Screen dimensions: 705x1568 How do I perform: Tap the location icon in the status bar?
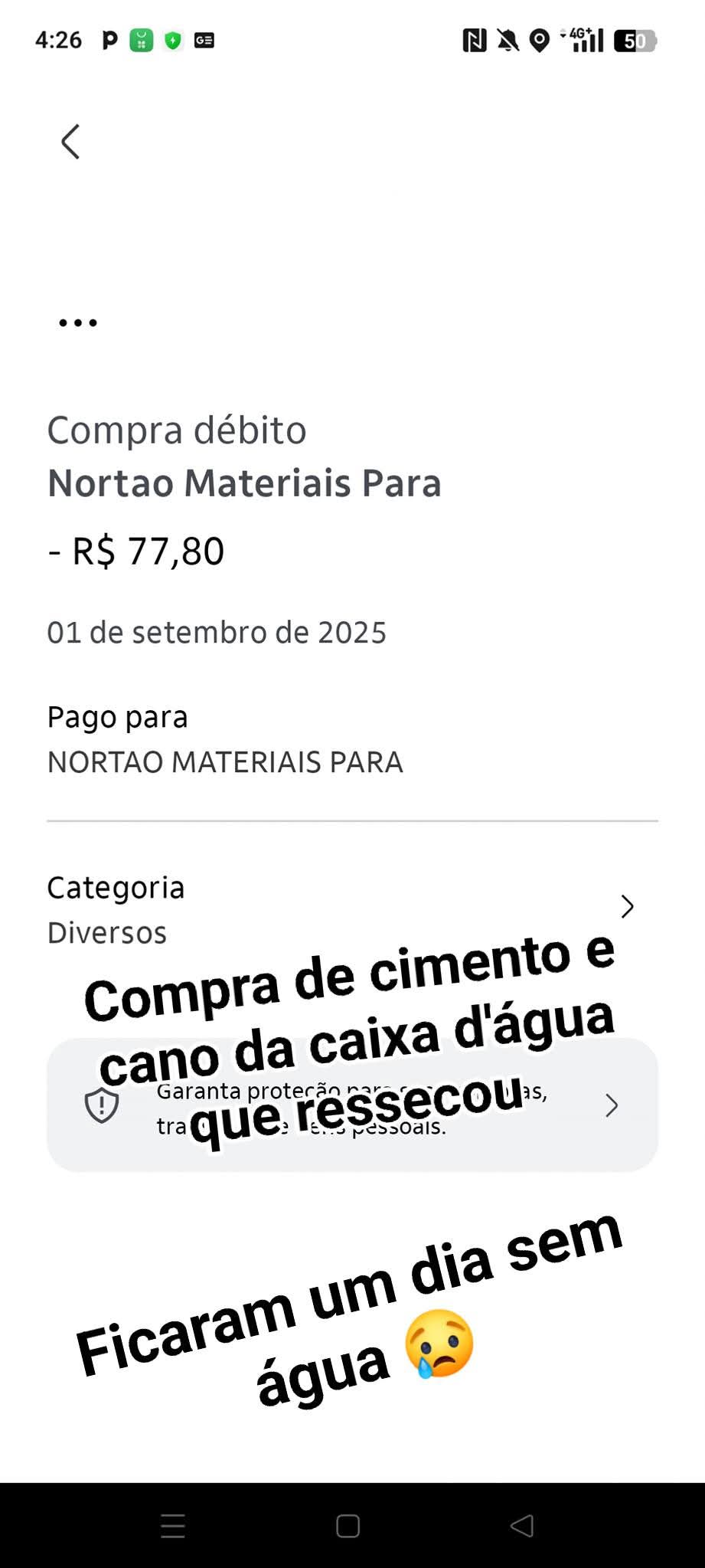(540, 42)
